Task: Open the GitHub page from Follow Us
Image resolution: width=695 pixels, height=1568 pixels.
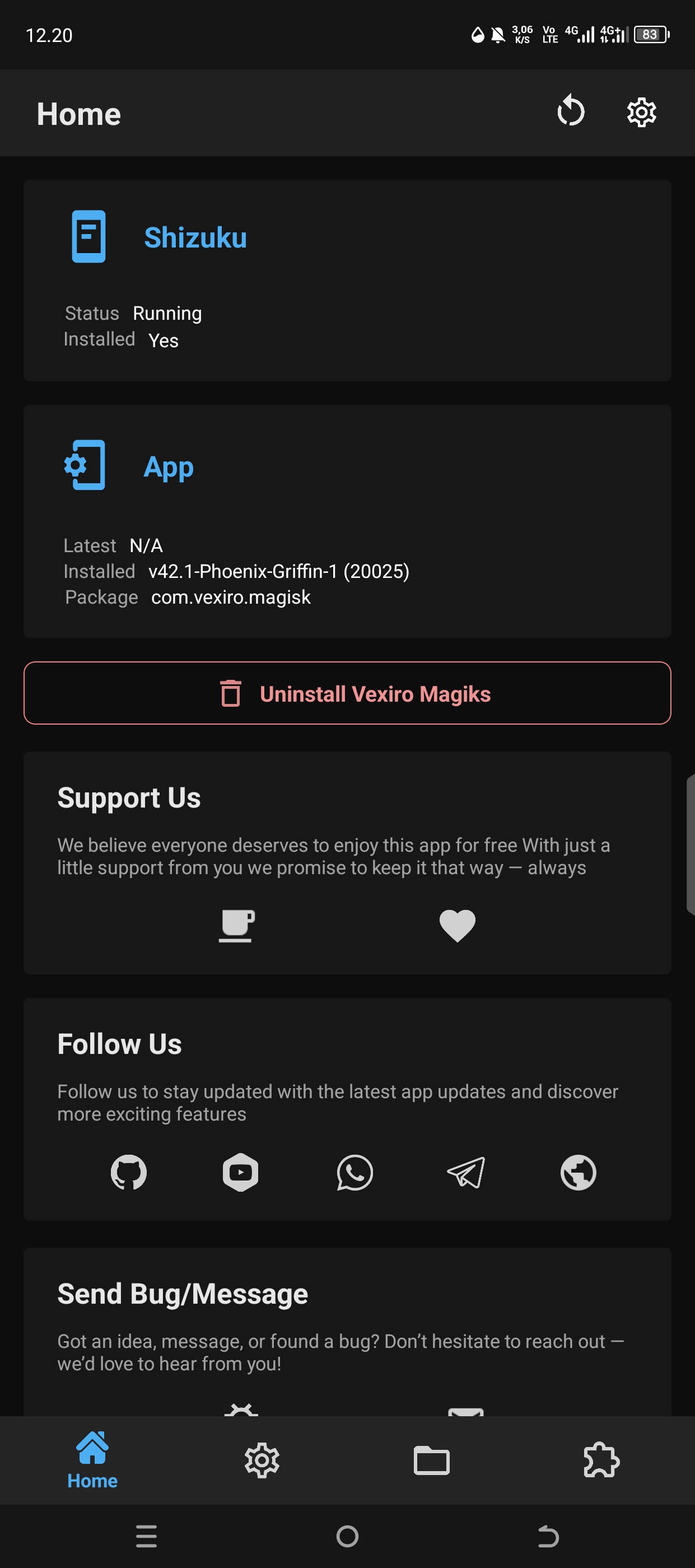Action: pyautogui.click(x=128, y=1172)
